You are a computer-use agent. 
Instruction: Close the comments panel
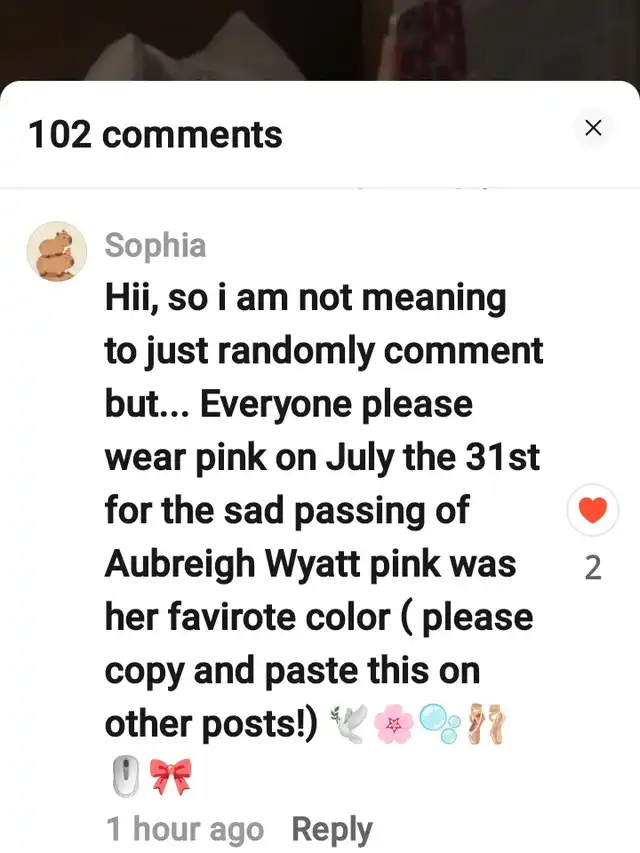[x=593, y=128]
